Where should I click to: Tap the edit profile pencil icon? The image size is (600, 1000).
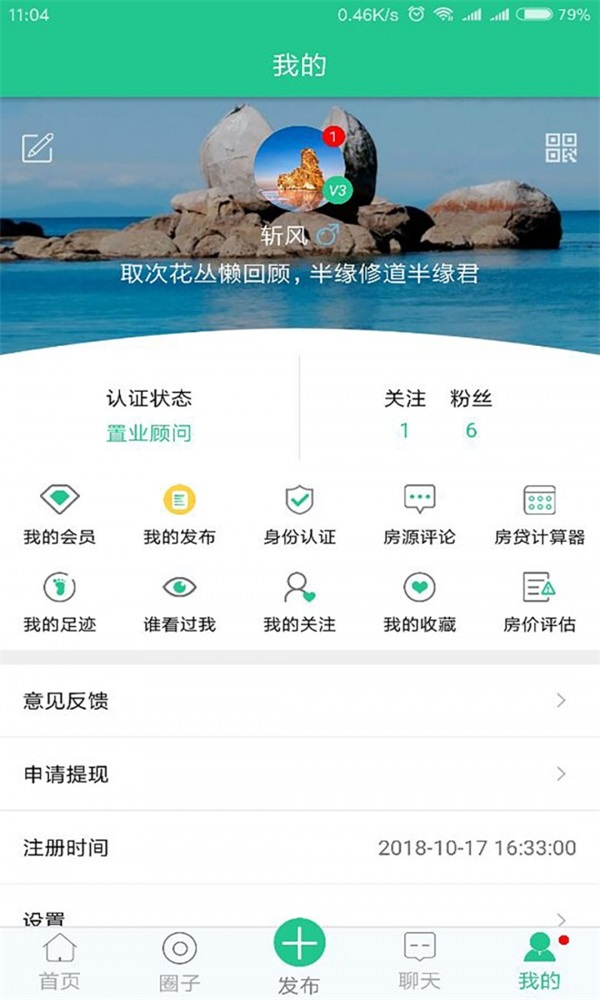point(37,148)
